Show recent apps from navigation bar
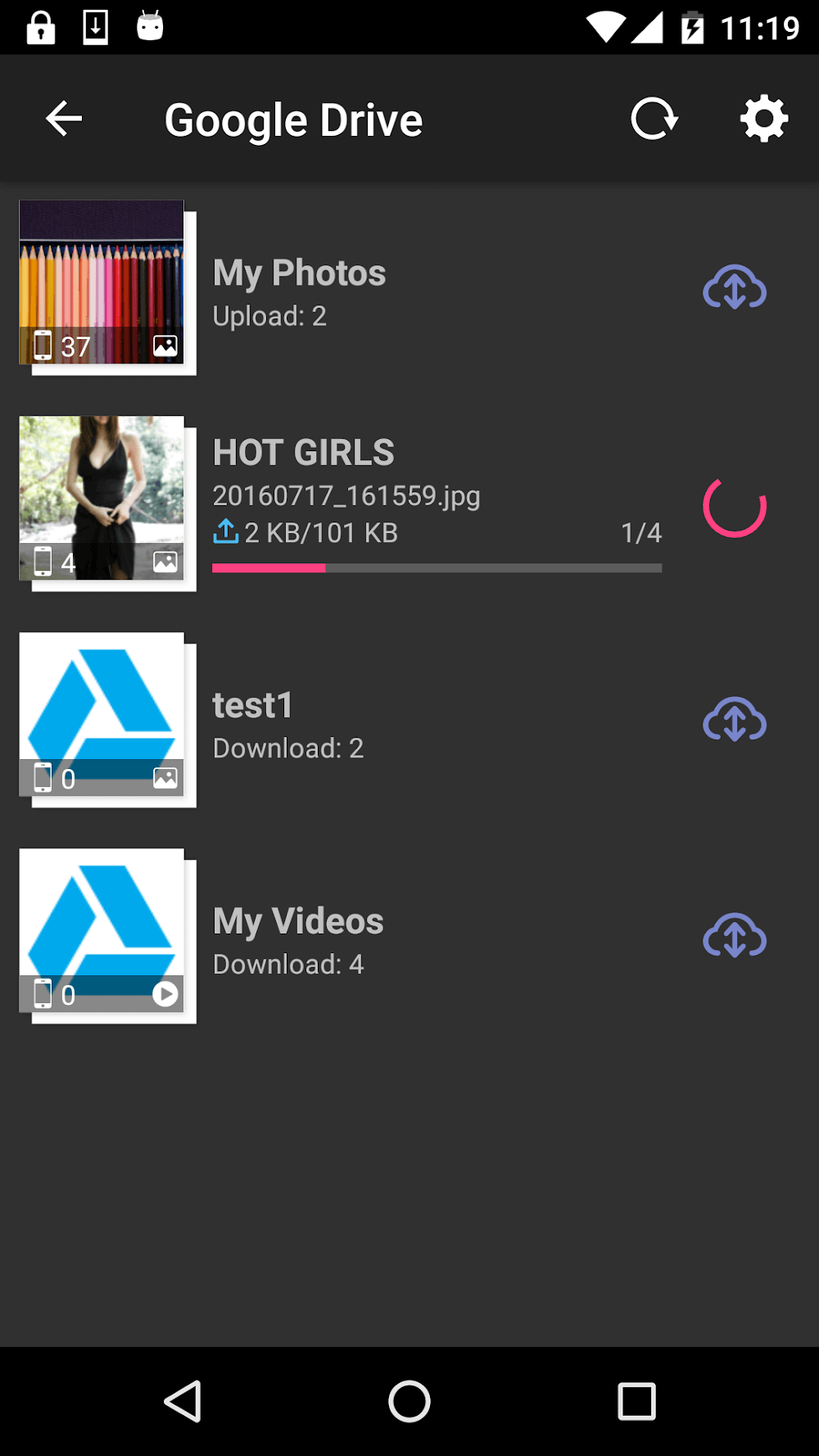 point(636,1401)
